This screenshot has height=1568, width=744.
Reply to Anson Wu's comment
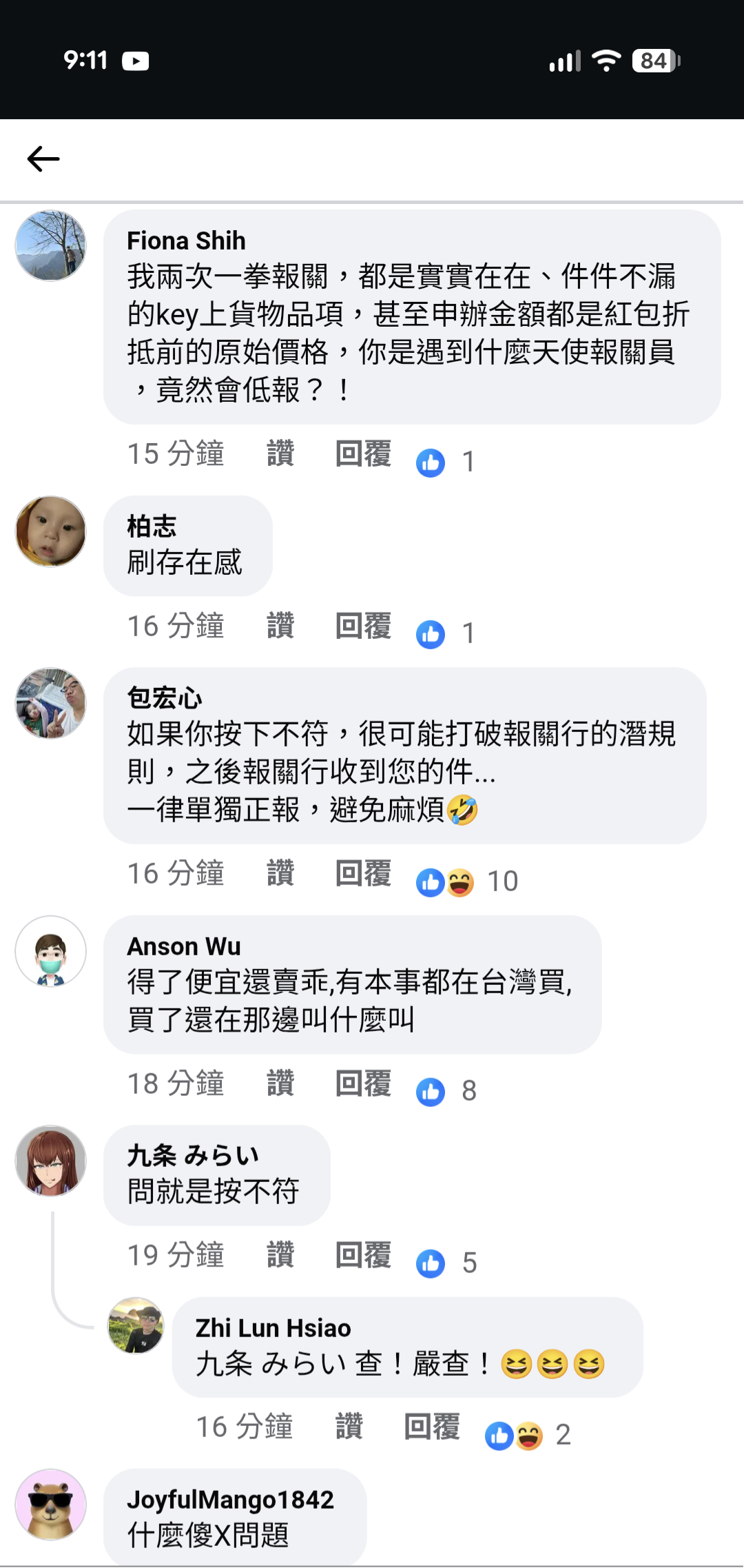(363, 1083)
